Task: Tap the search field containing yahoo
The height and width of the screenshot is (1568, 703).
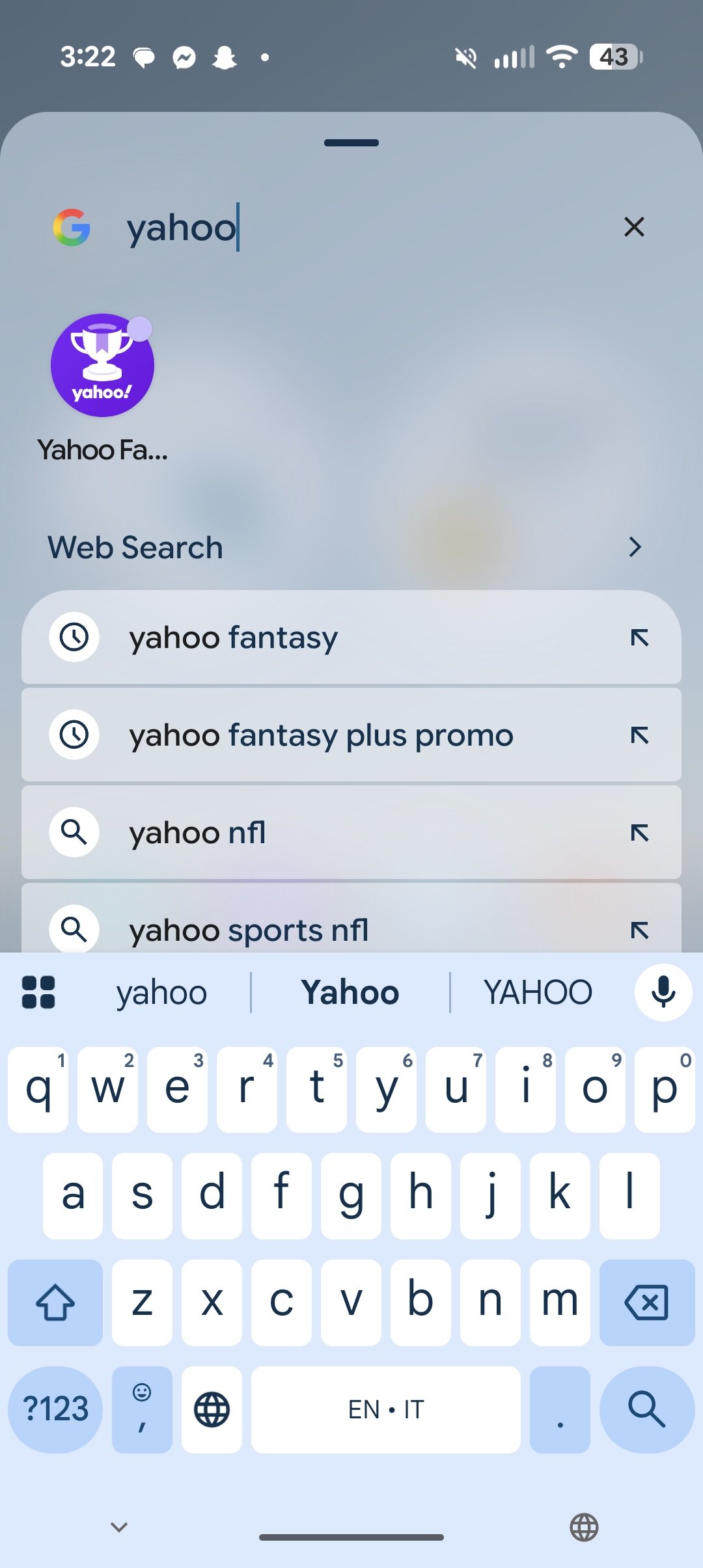Action: 351,227
